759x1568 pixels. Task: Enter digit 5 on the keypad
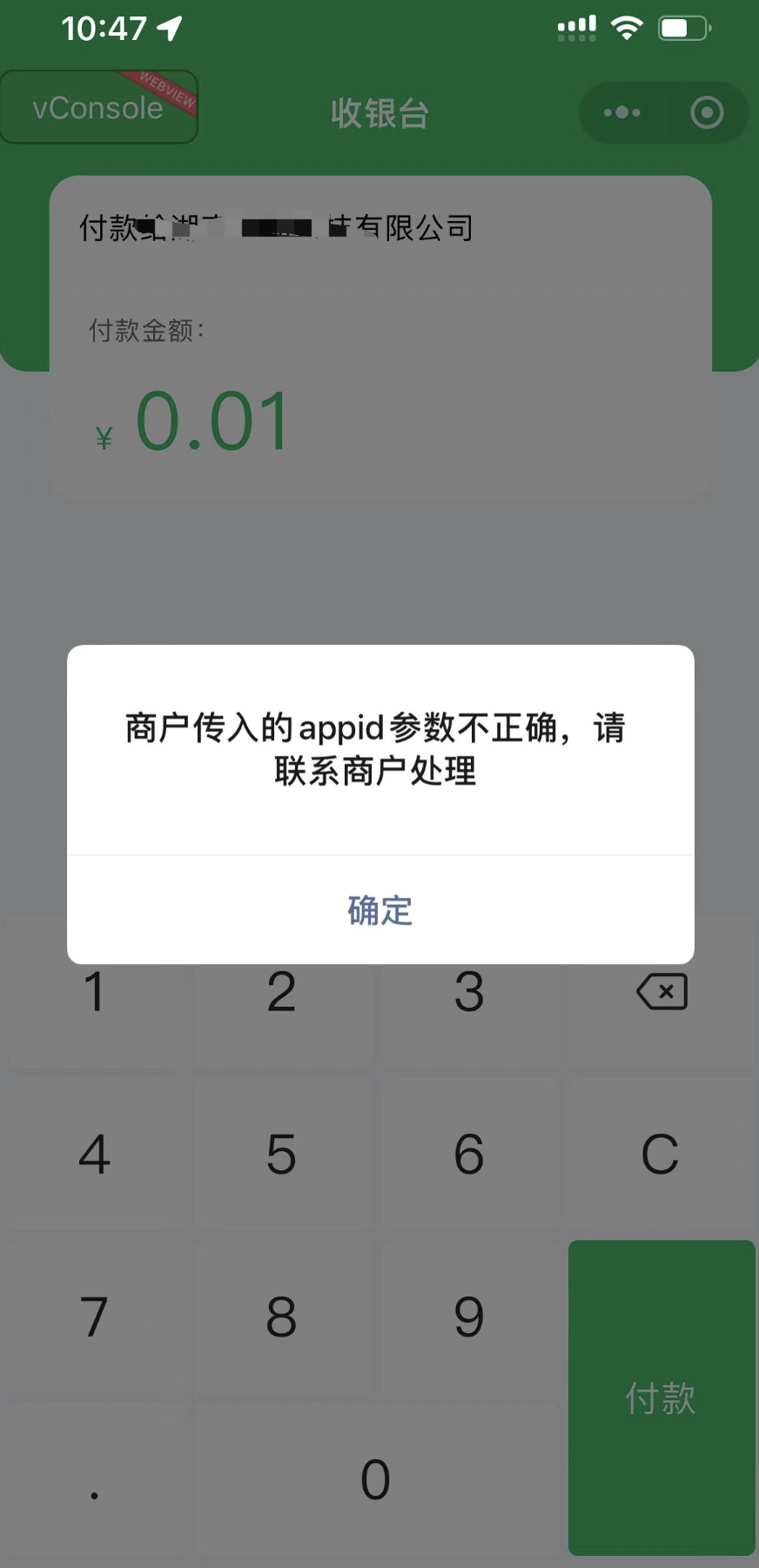click(x=281, y=1154)
